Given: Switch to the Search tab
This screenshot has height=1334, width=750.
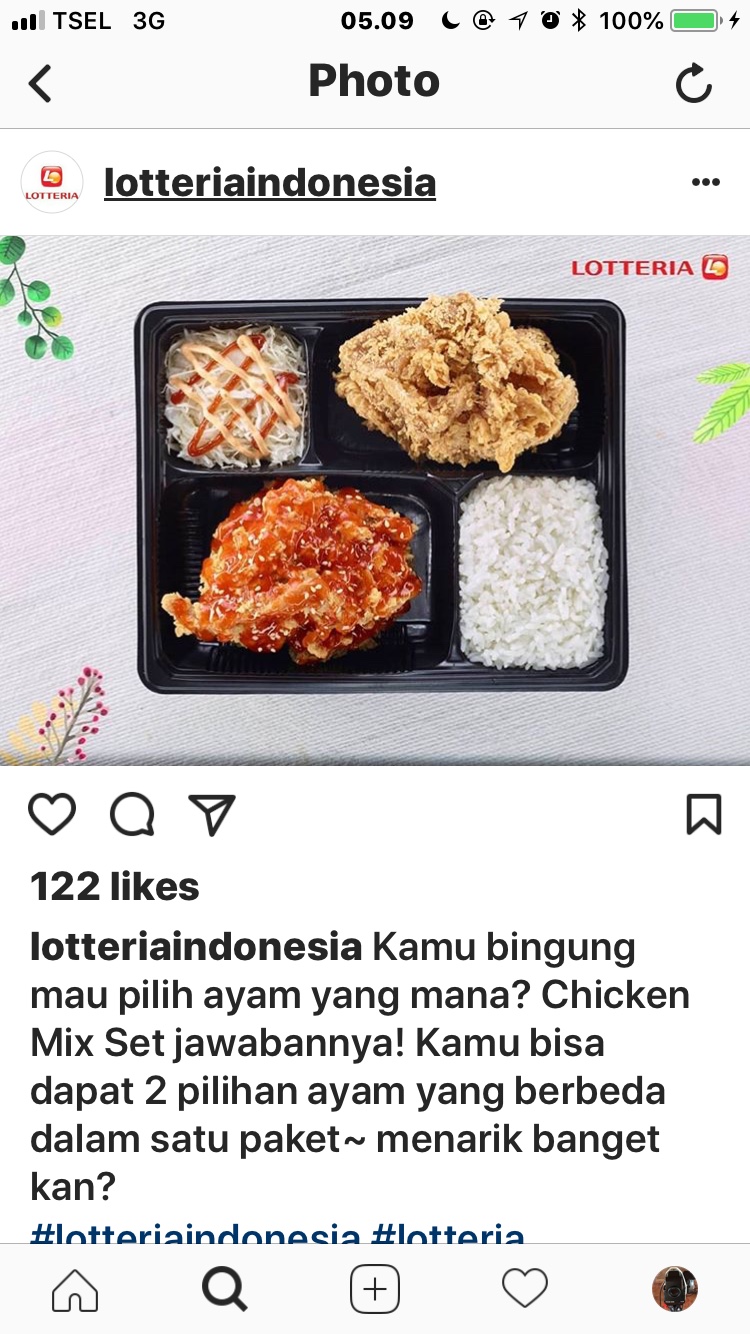Looking at the screenshot, I should point(225,1289).
